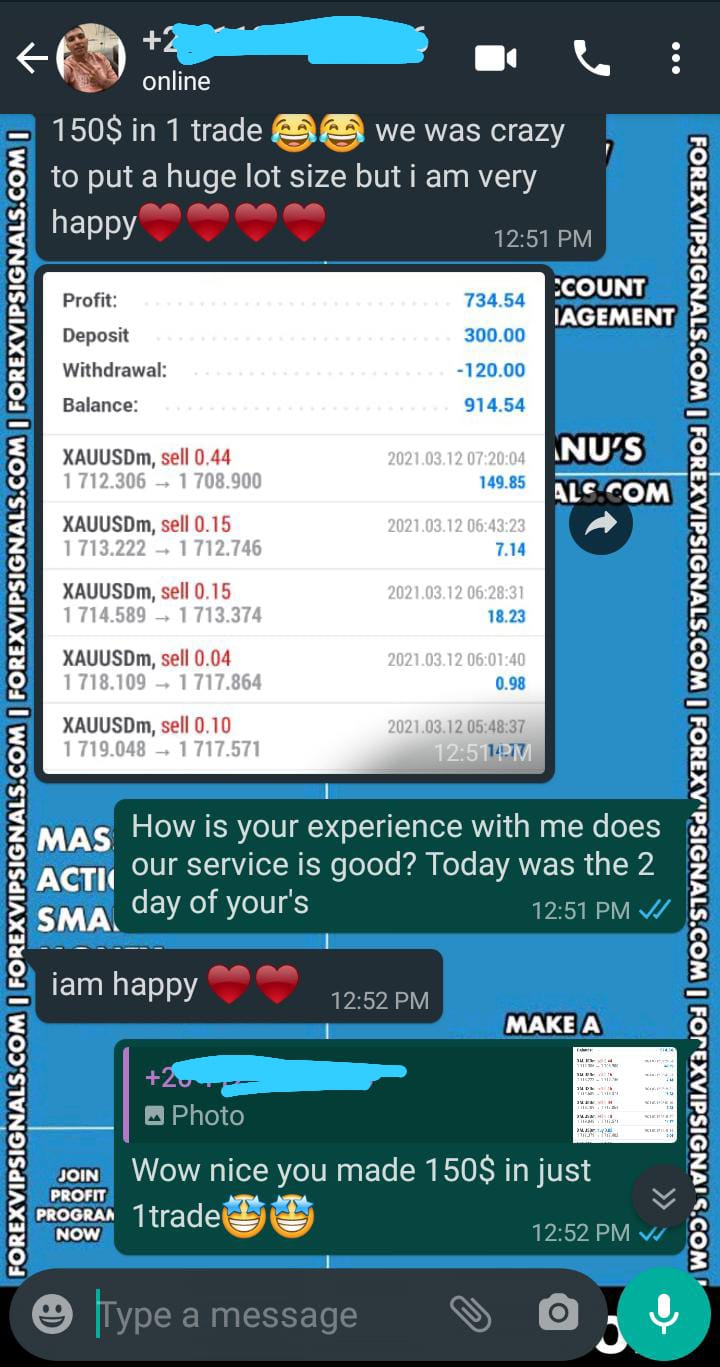Open the camera from the message bar
Screen dimensions: 720x1367
click(x=557, y=1314)
